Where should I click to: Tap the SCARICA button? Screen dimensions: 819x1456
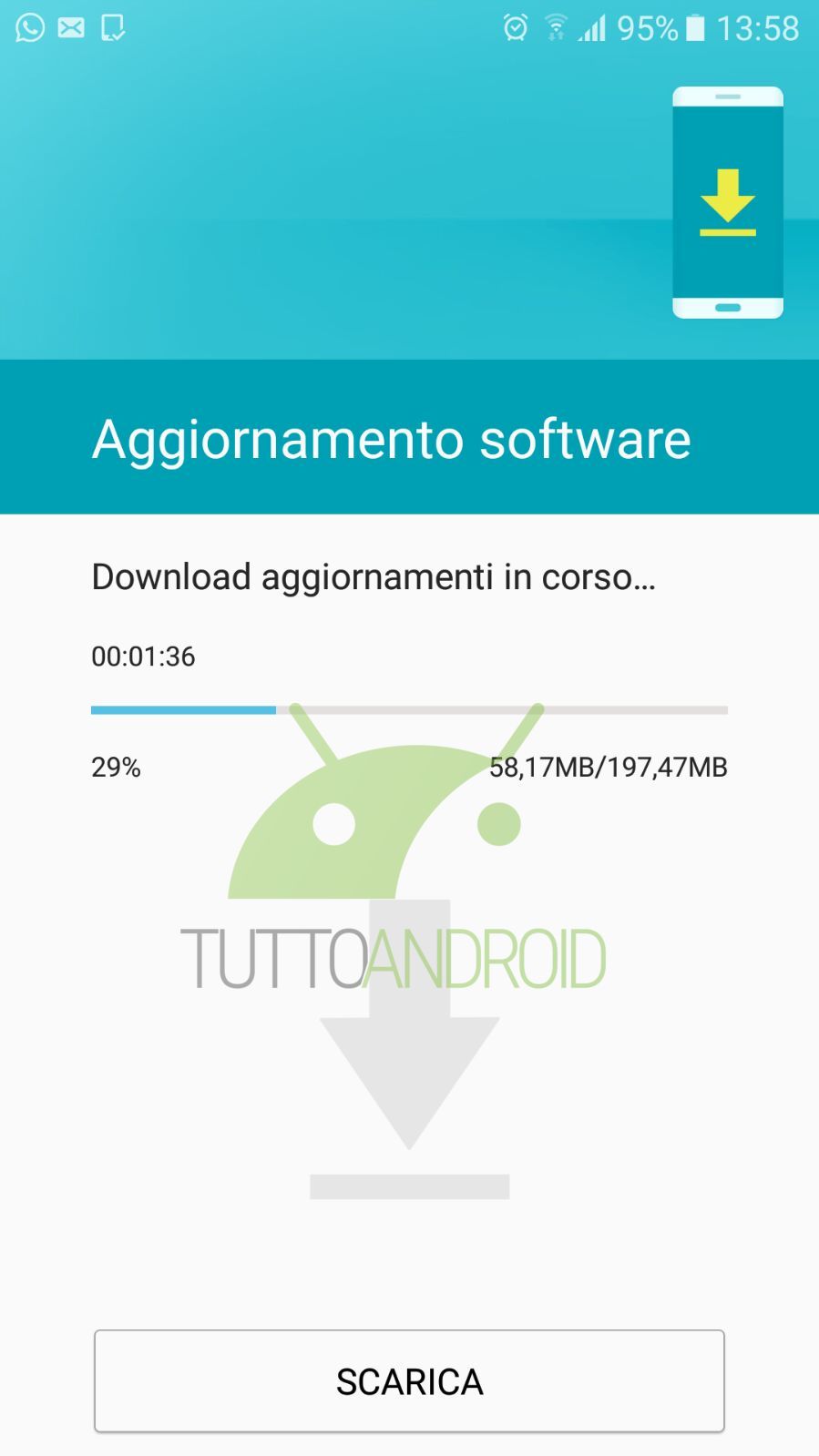[409, 1380]
